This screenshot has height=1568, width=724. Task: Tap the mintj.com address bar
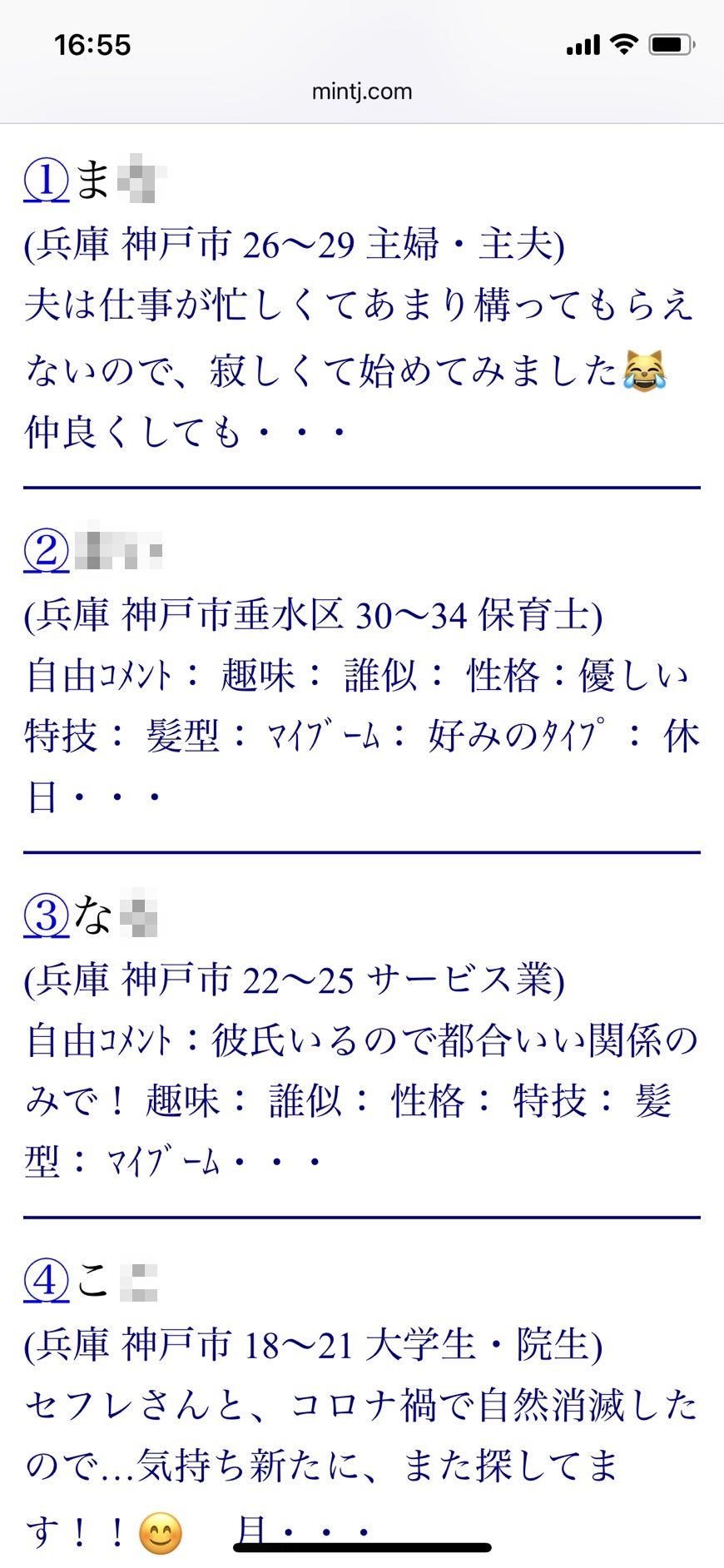tap(362, 92)
